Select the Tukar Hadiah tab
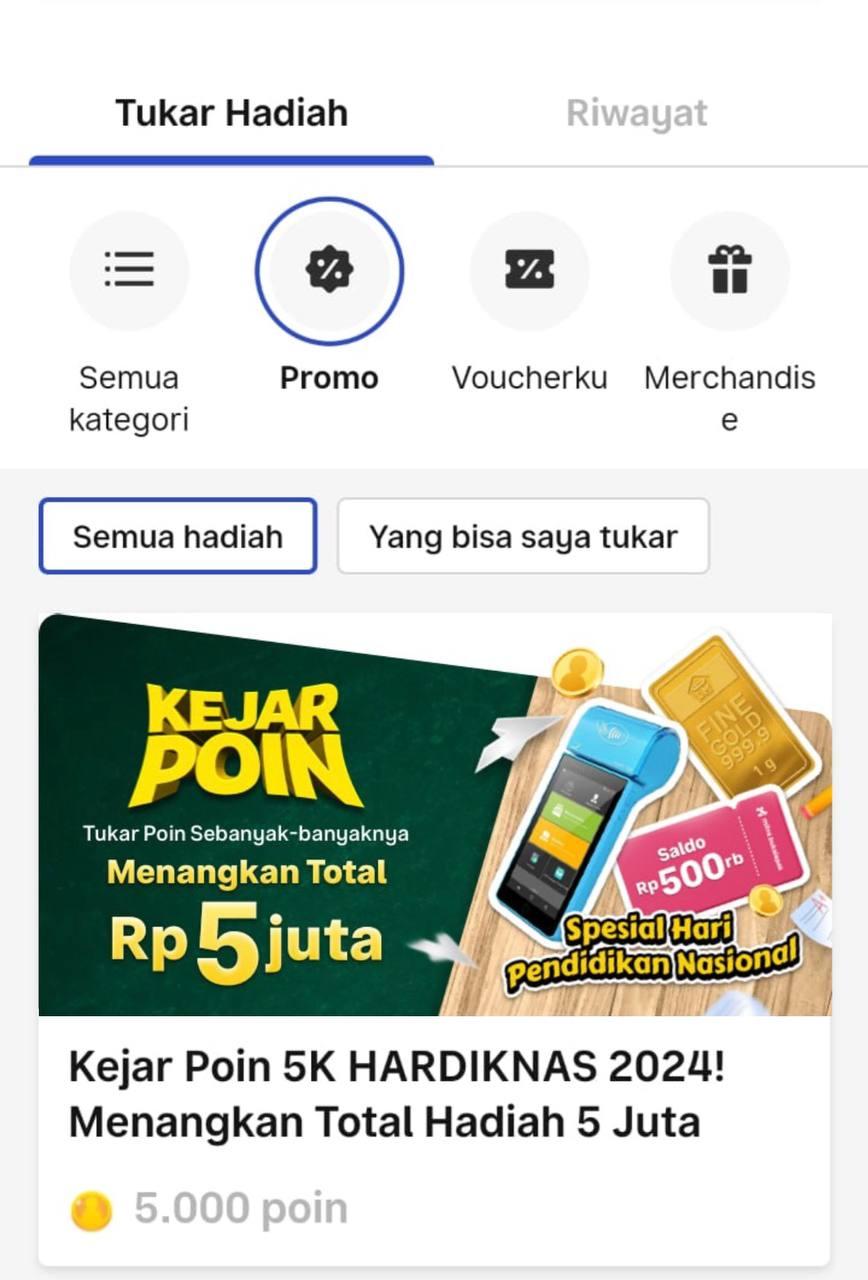Viewport: 868px width, 1280px height. click(x=231, y=113)
